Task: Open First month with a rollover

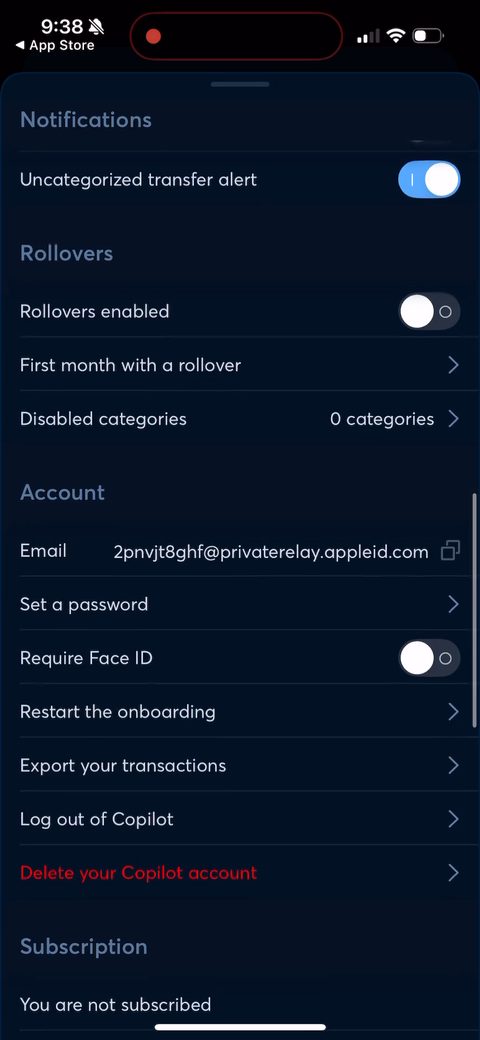Action: pos(240,365)
